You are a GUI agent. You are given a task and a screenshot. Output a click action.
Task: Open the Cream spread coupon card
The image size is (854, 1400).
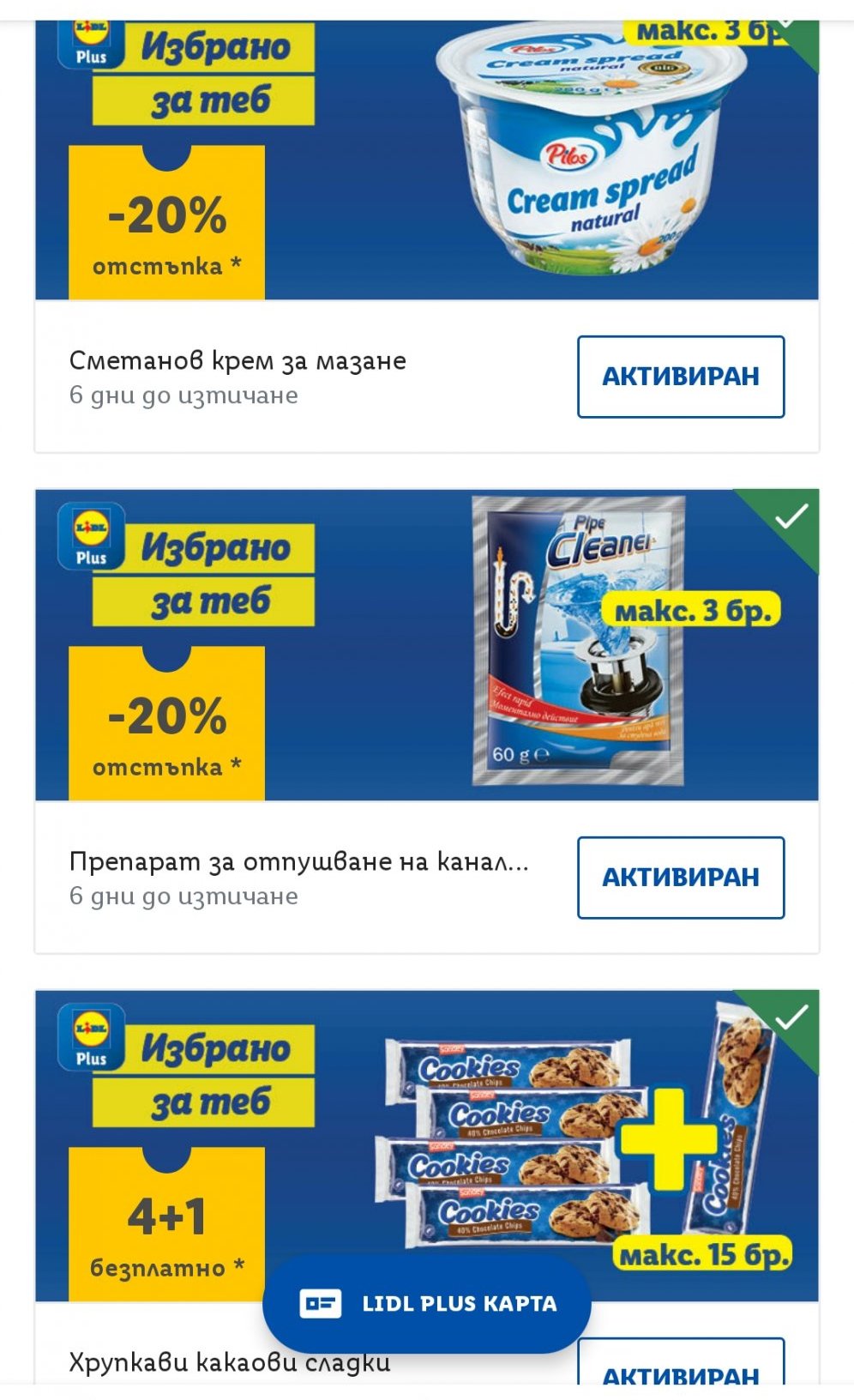tap(426, 163)
